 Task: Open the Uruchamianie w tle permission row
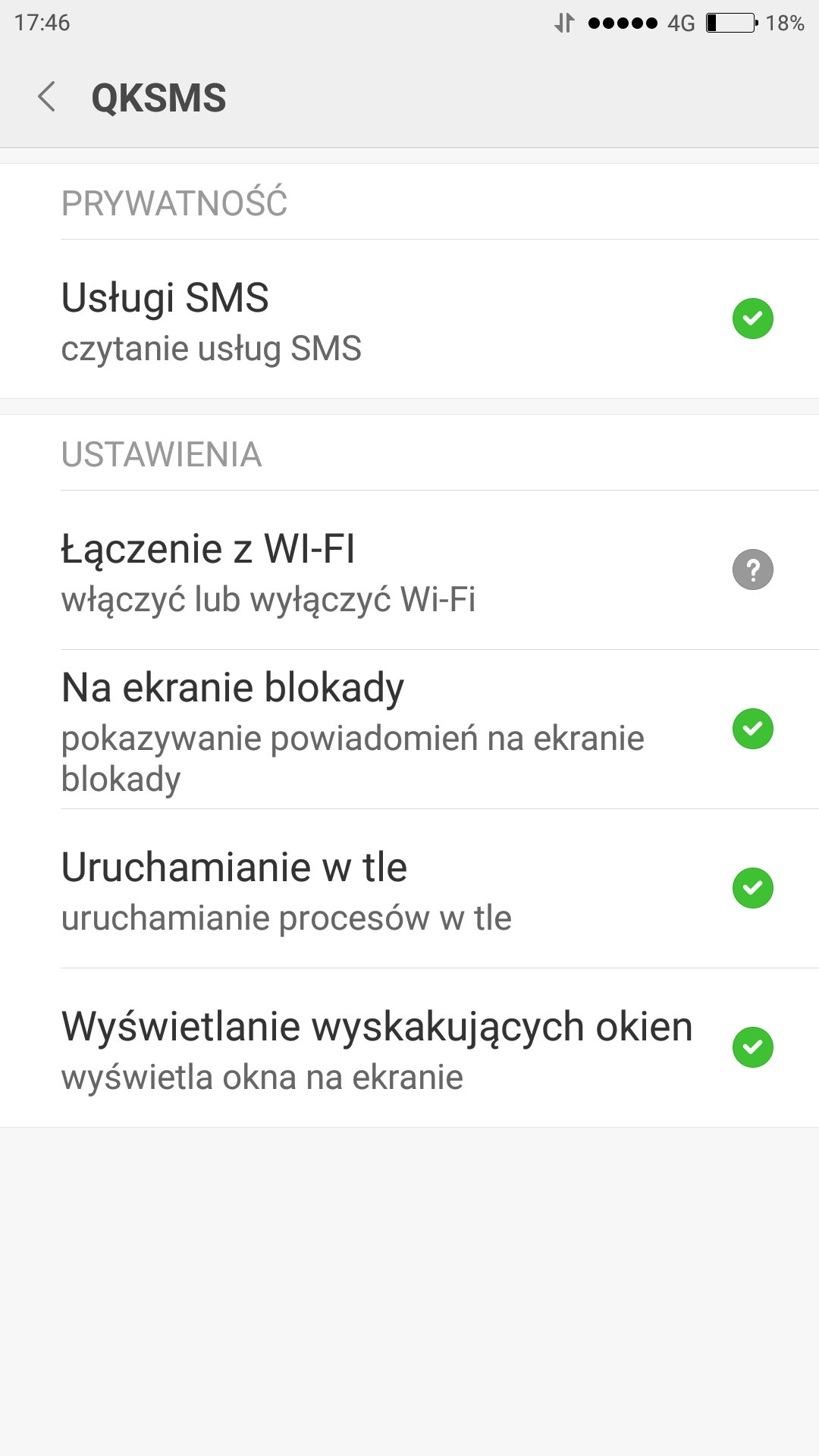pos(409,889)
